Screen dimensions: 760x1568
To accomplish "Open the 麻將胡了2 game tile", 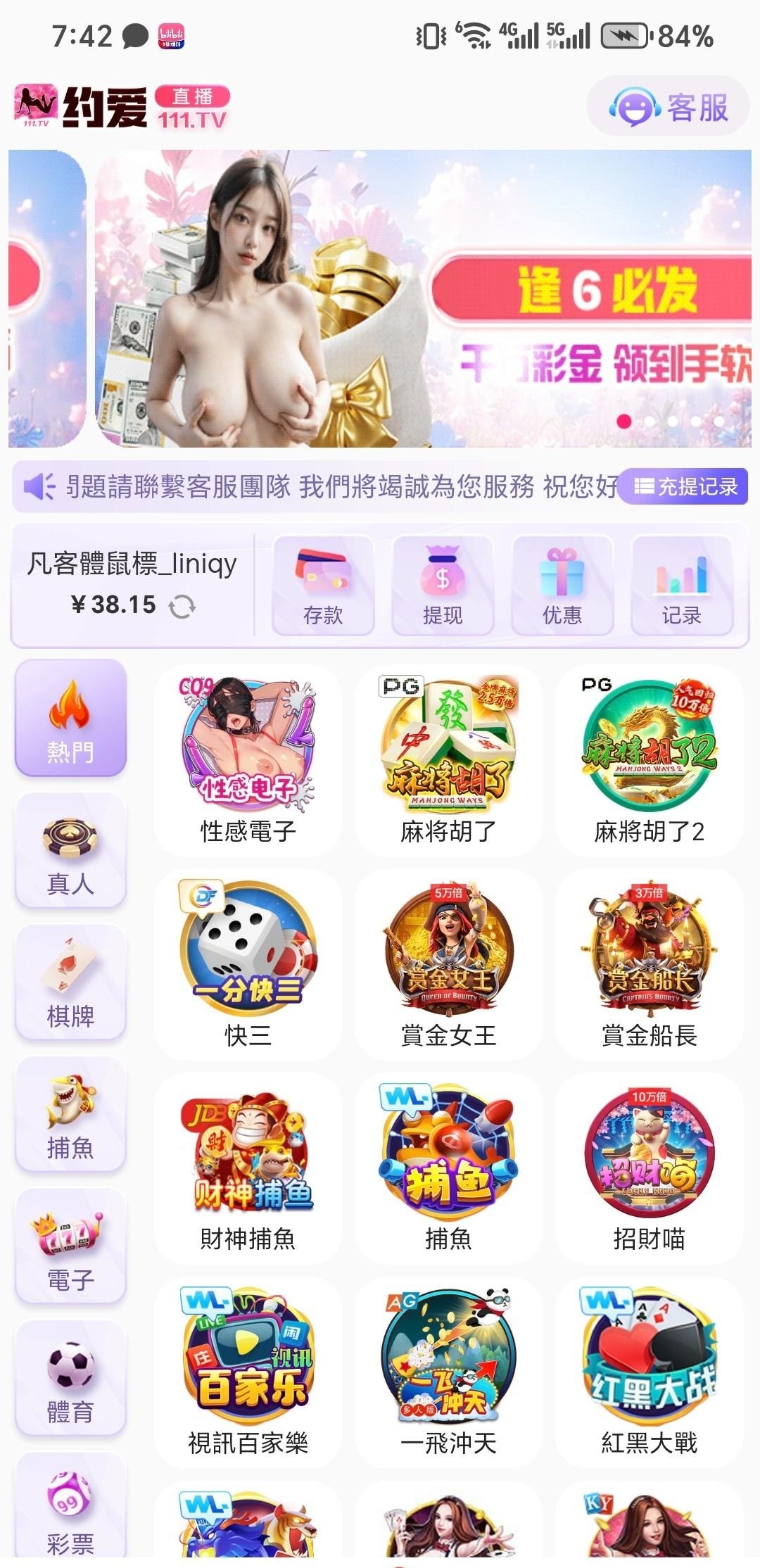I will pos(649,760).
